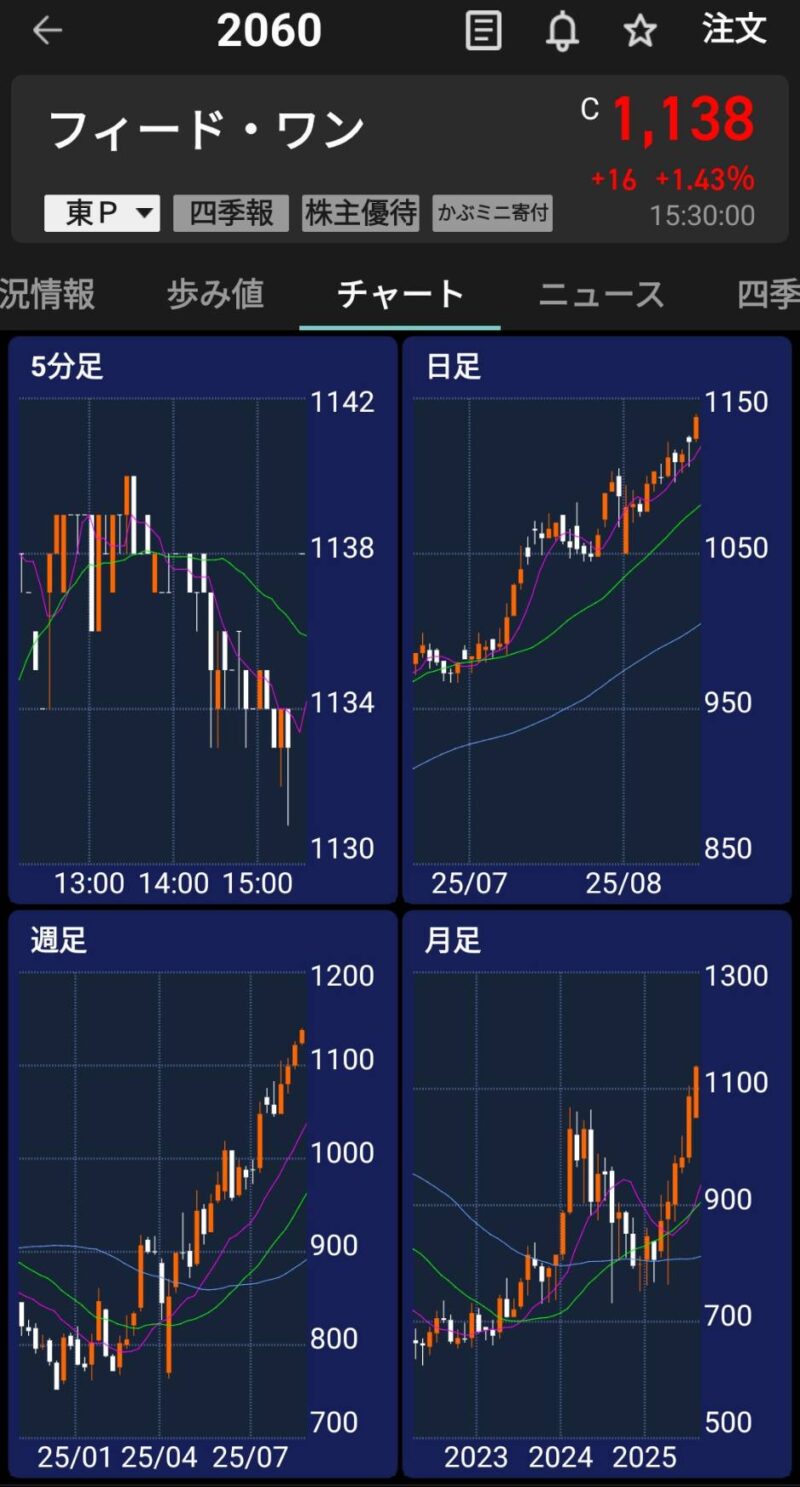Switch to the 歩み値 tab
Image resolution: width=800 pixels, height=1487 pixels.
coord(215,294)
